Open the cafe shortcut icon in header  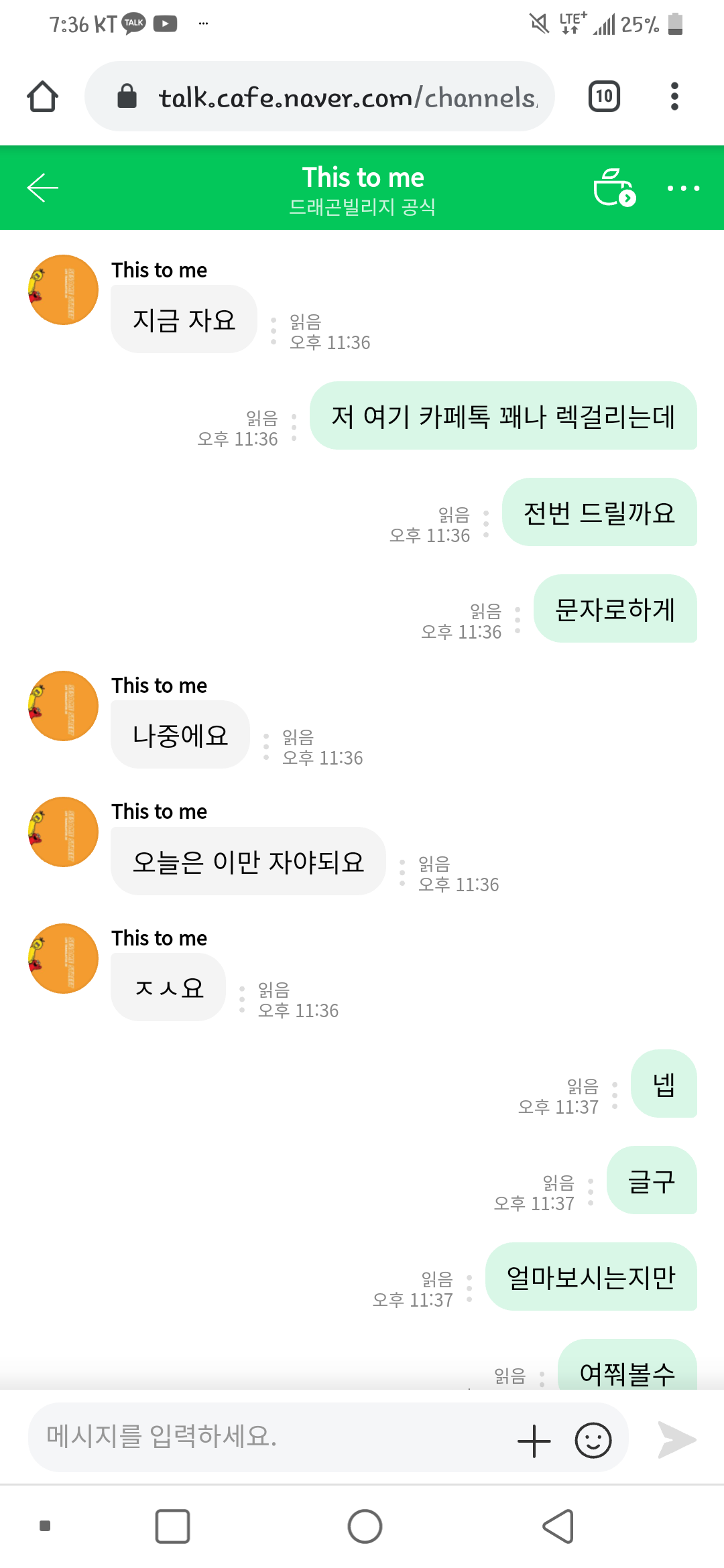coord(614,188)
